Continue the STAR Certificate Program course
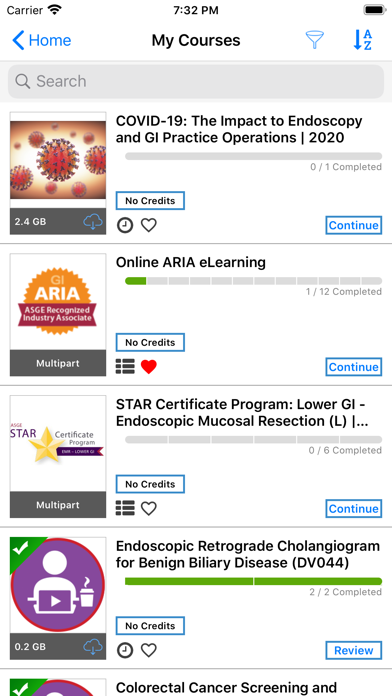The image size is (392, 696). click(353, 508)
